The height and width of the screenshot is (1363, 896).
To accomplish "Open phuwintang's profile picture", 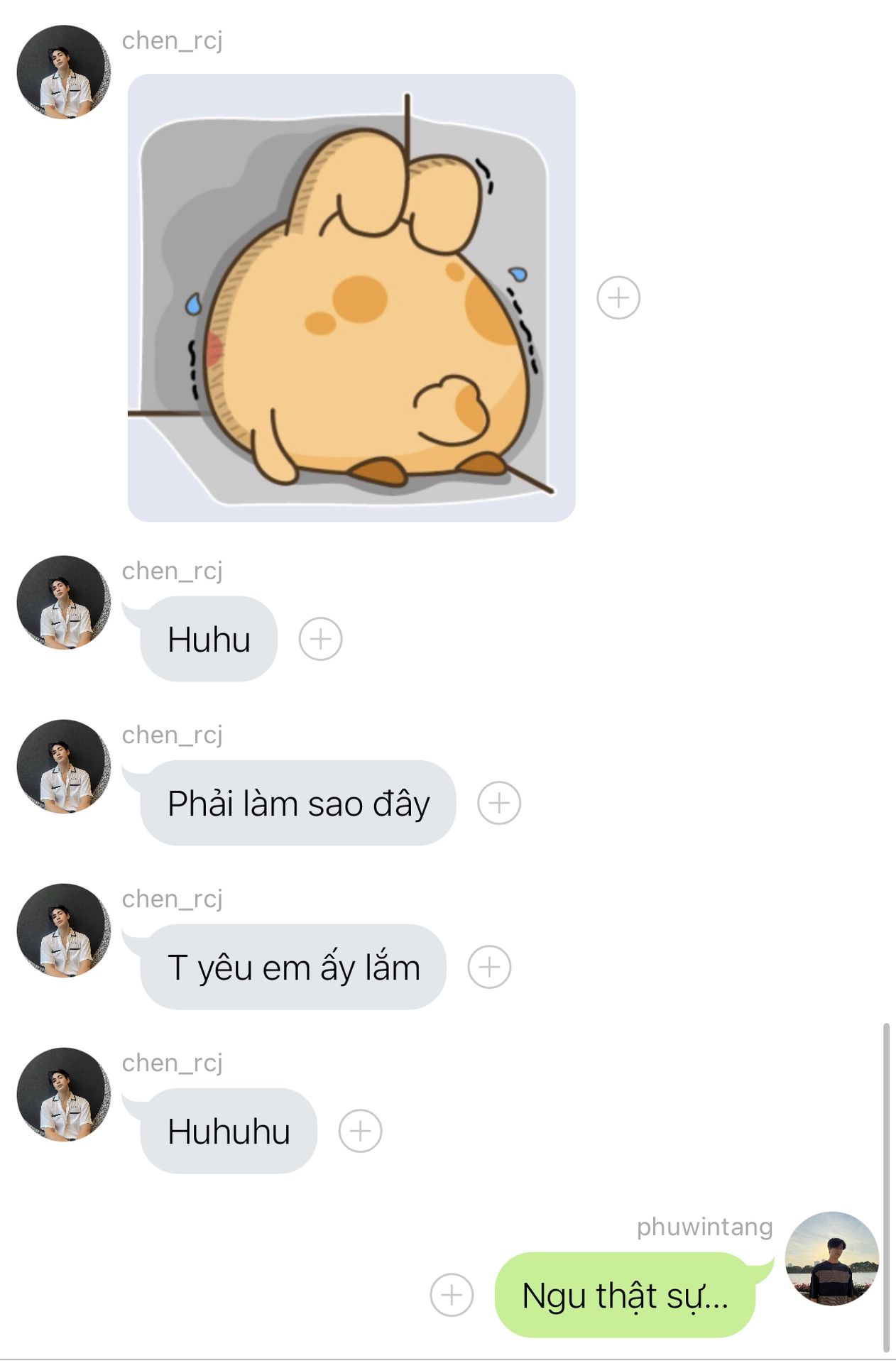I will pos(831,1259).
